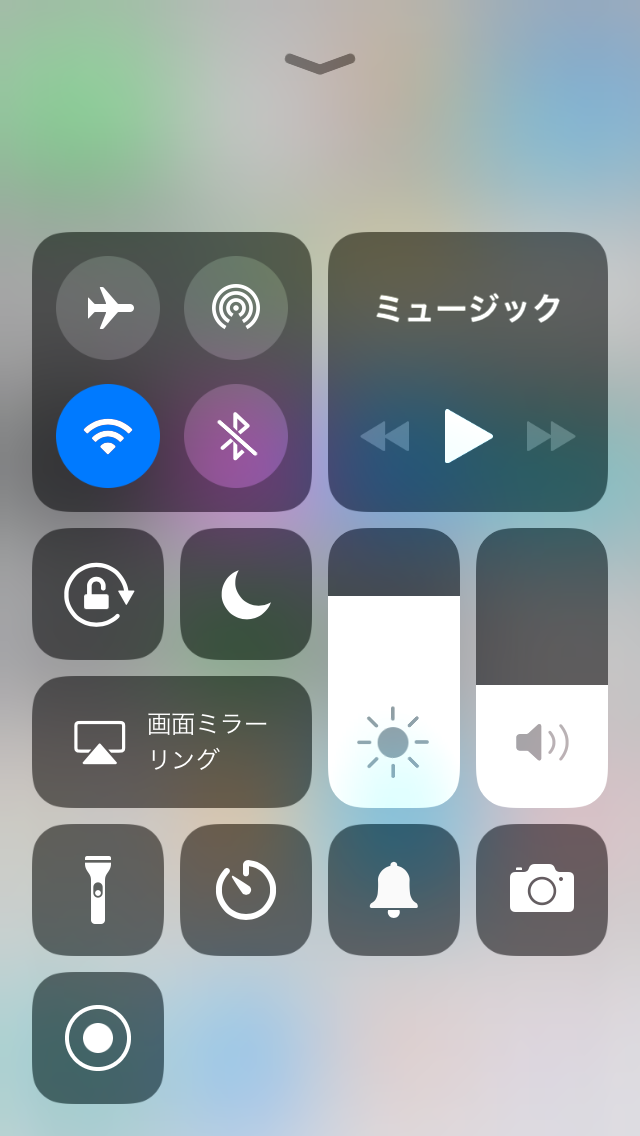The height and width of the screenshot is (1136, 640).
Task: Turn off Wi-Fi
Action: [108, 436]
